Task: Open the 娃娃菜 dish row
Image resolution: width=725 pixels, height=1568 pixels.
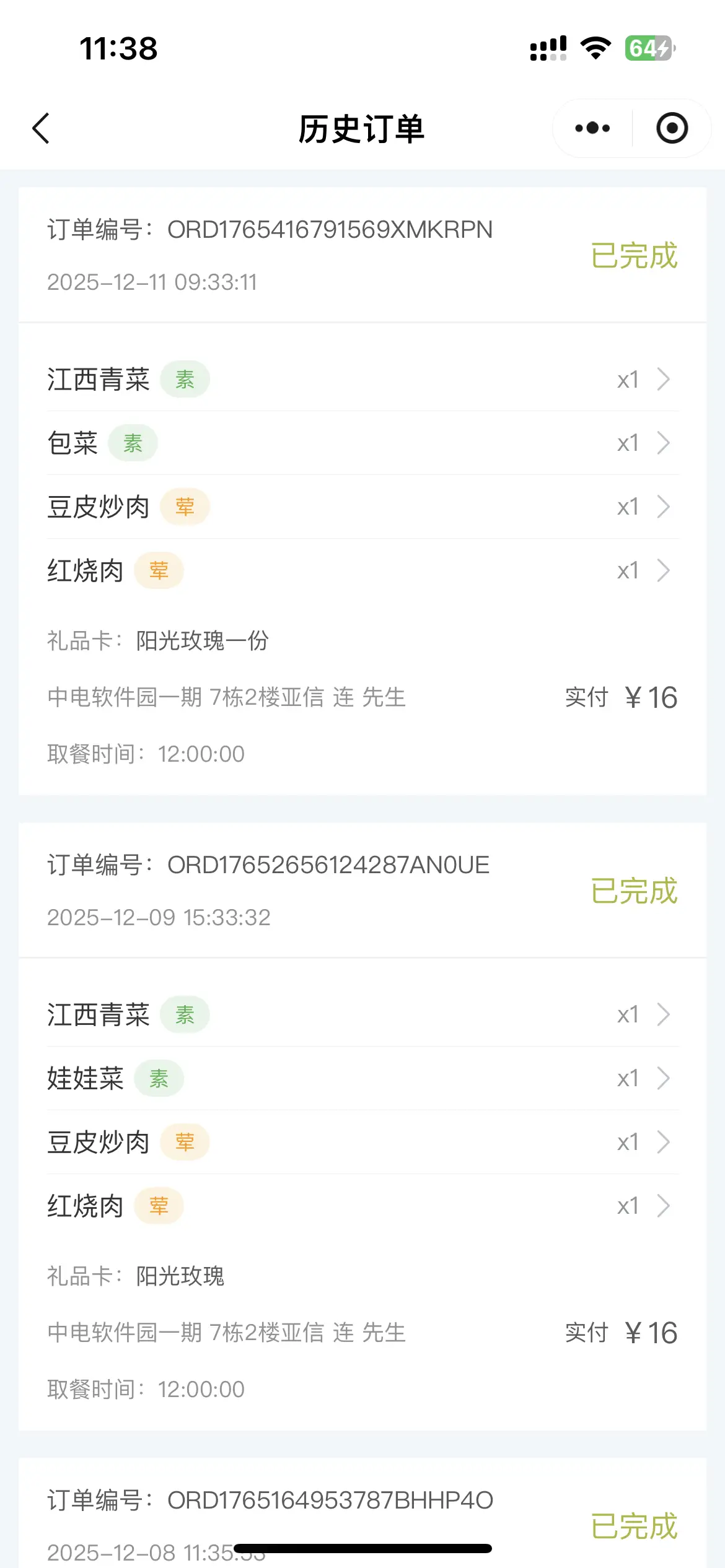Action: pyautogui.click(x=362, y=1079)
